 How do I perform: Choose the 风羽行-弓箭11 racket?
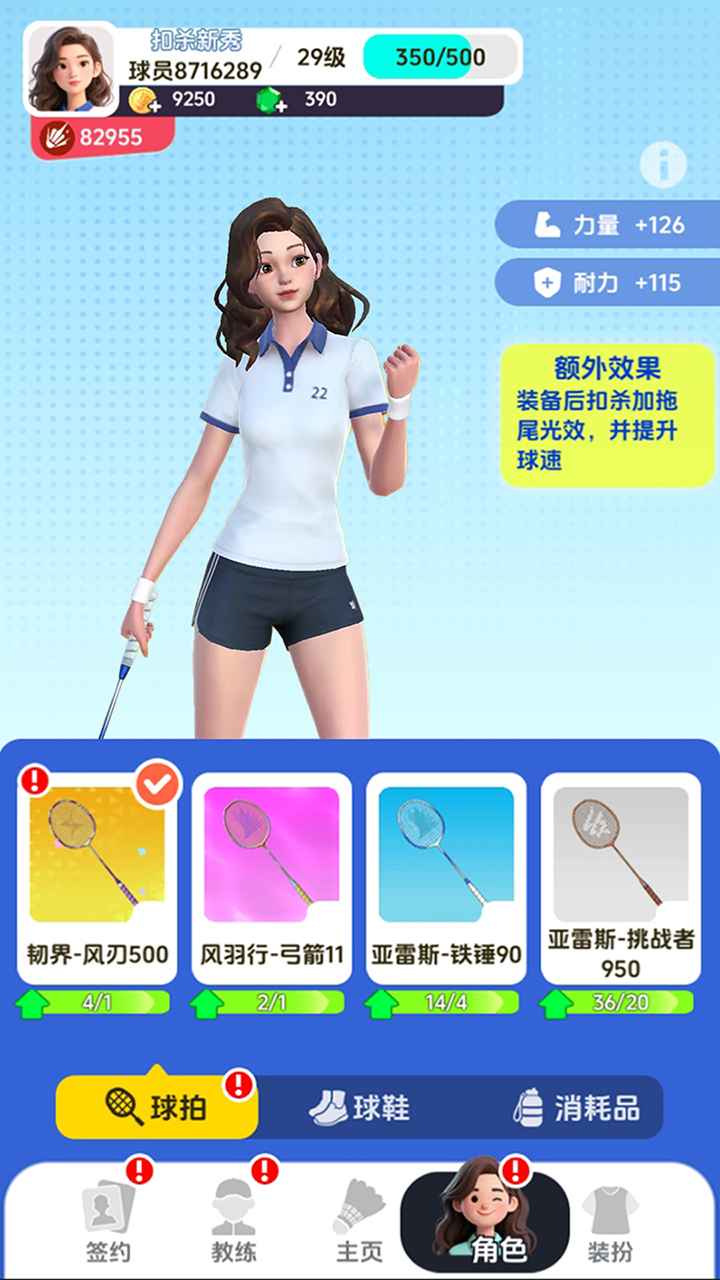click(x=272, y=877)
